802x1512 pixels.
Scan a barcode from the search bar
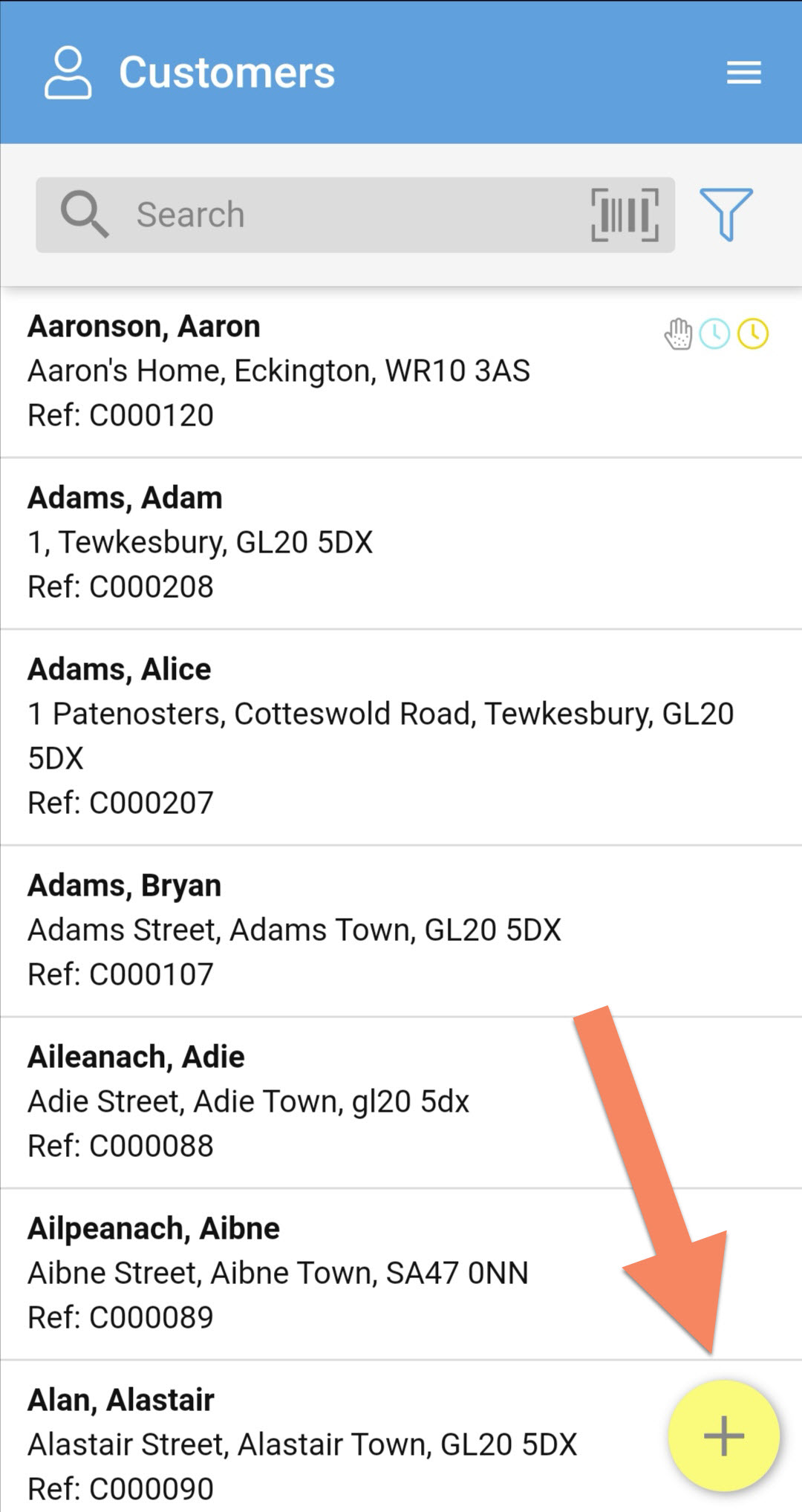pyautogui.click(x=625, y=215)
